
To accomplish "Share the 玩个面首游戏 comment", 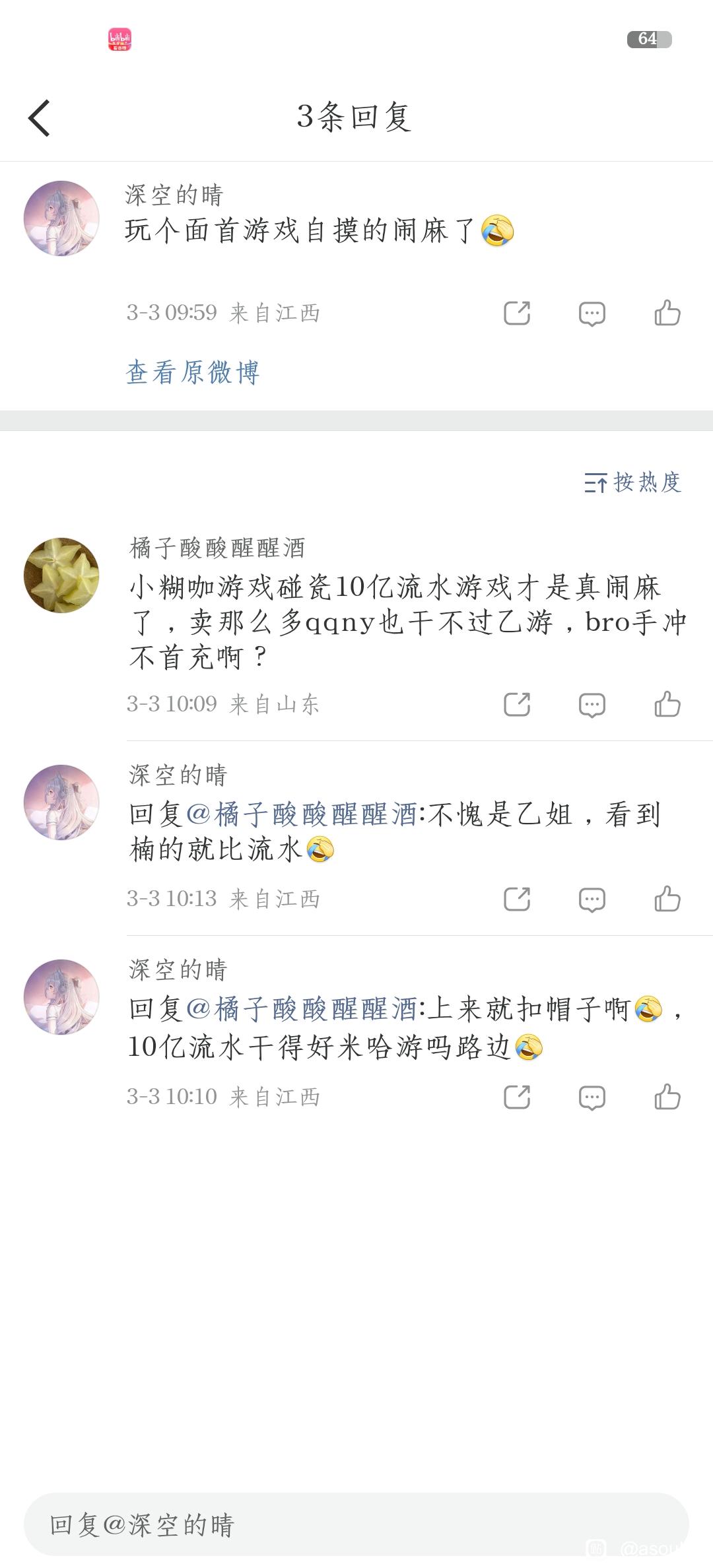I will (x=517, y=313).
